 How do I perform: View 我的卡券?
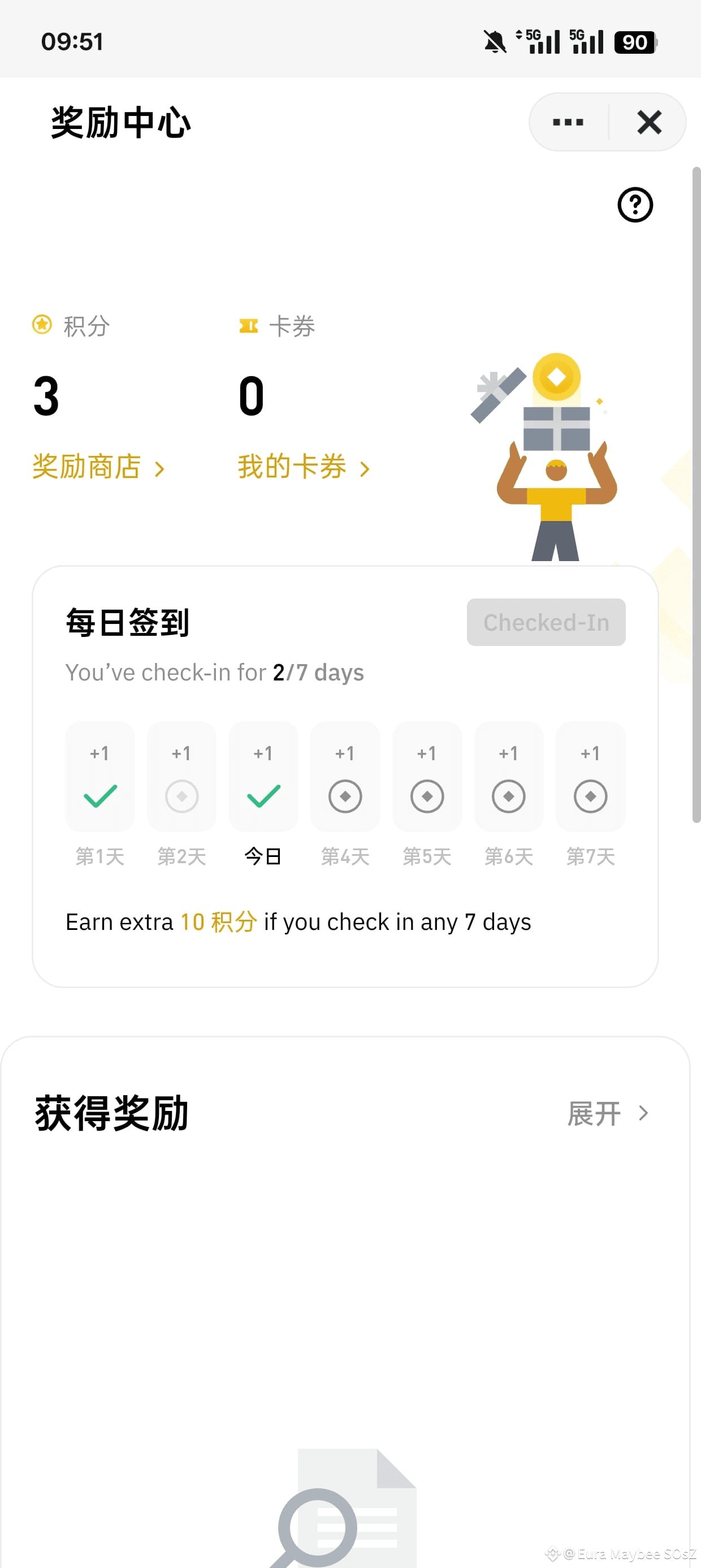pyautogui.click(x=304, y=467)
